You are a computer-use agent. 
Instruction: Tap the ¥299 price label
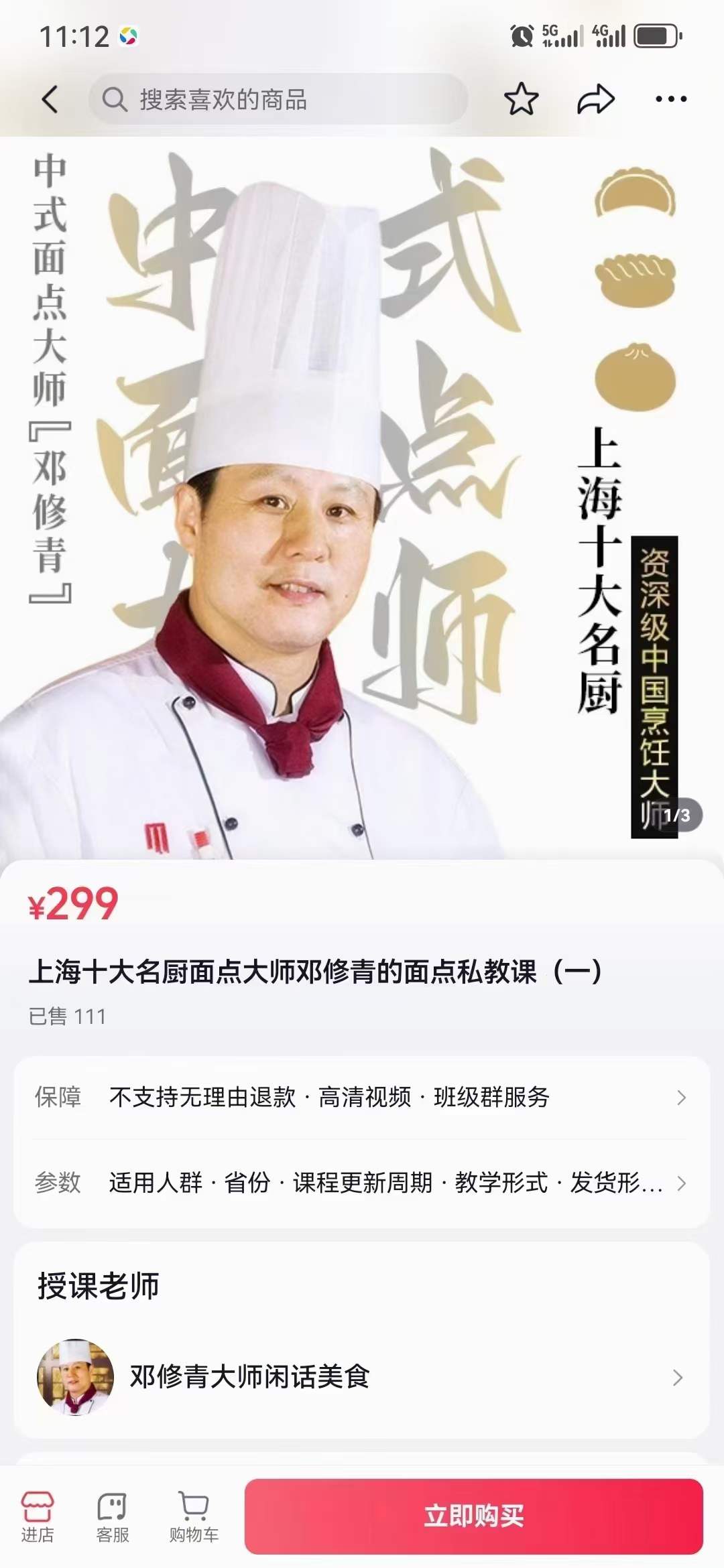click(73, 904)
